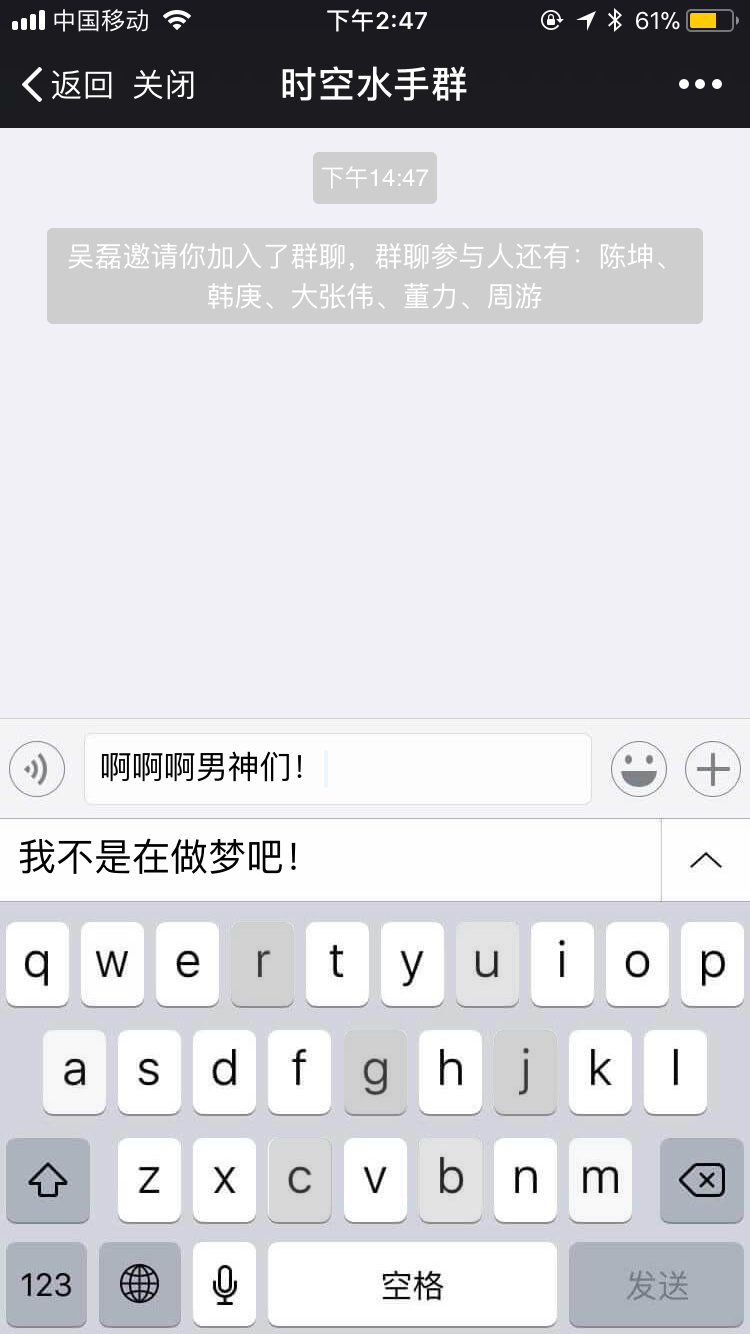This screenshot has height=1334, width=750.
Task: Tap the 发送 send key
Action: tap(657, 1285)
